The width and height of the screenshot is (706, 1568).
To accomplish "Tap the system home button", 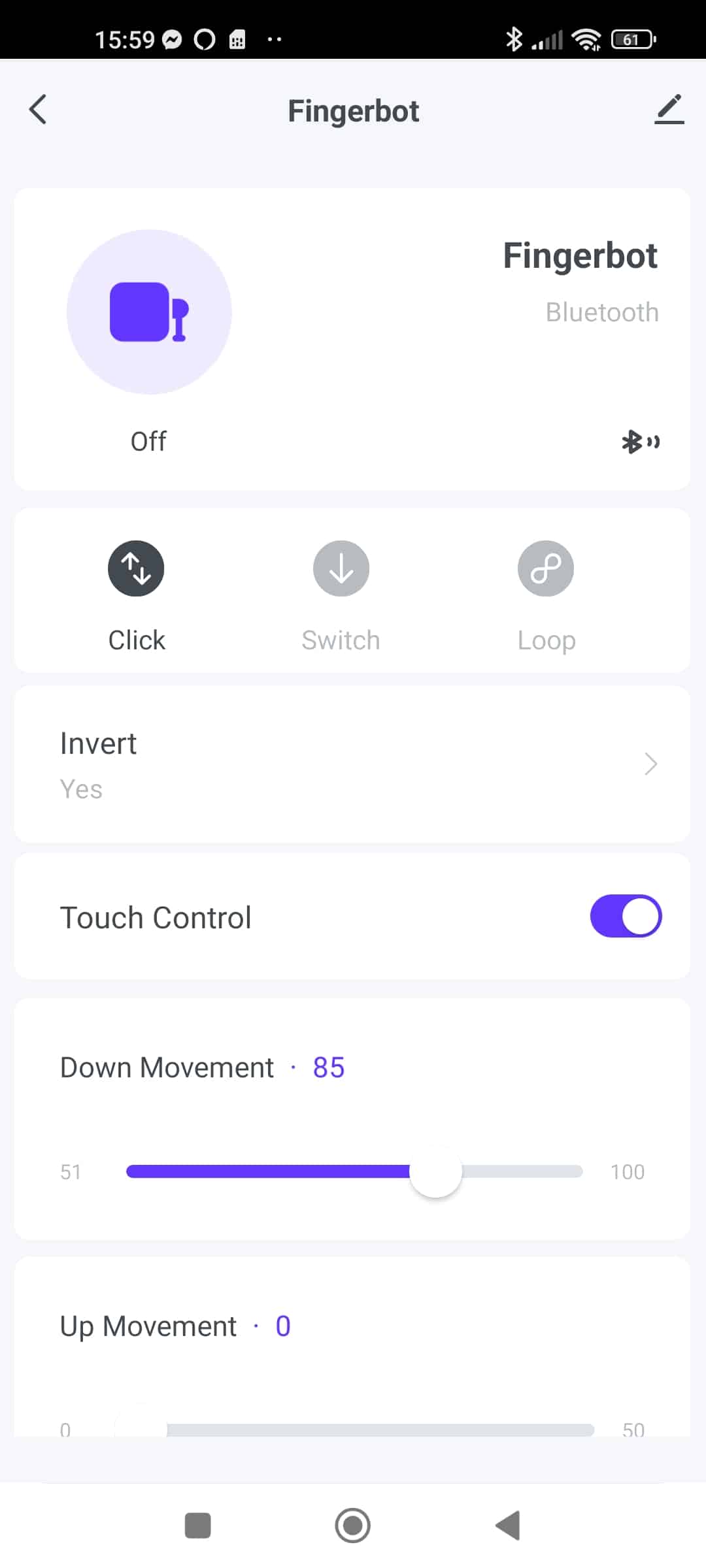I will (352, 1526).
